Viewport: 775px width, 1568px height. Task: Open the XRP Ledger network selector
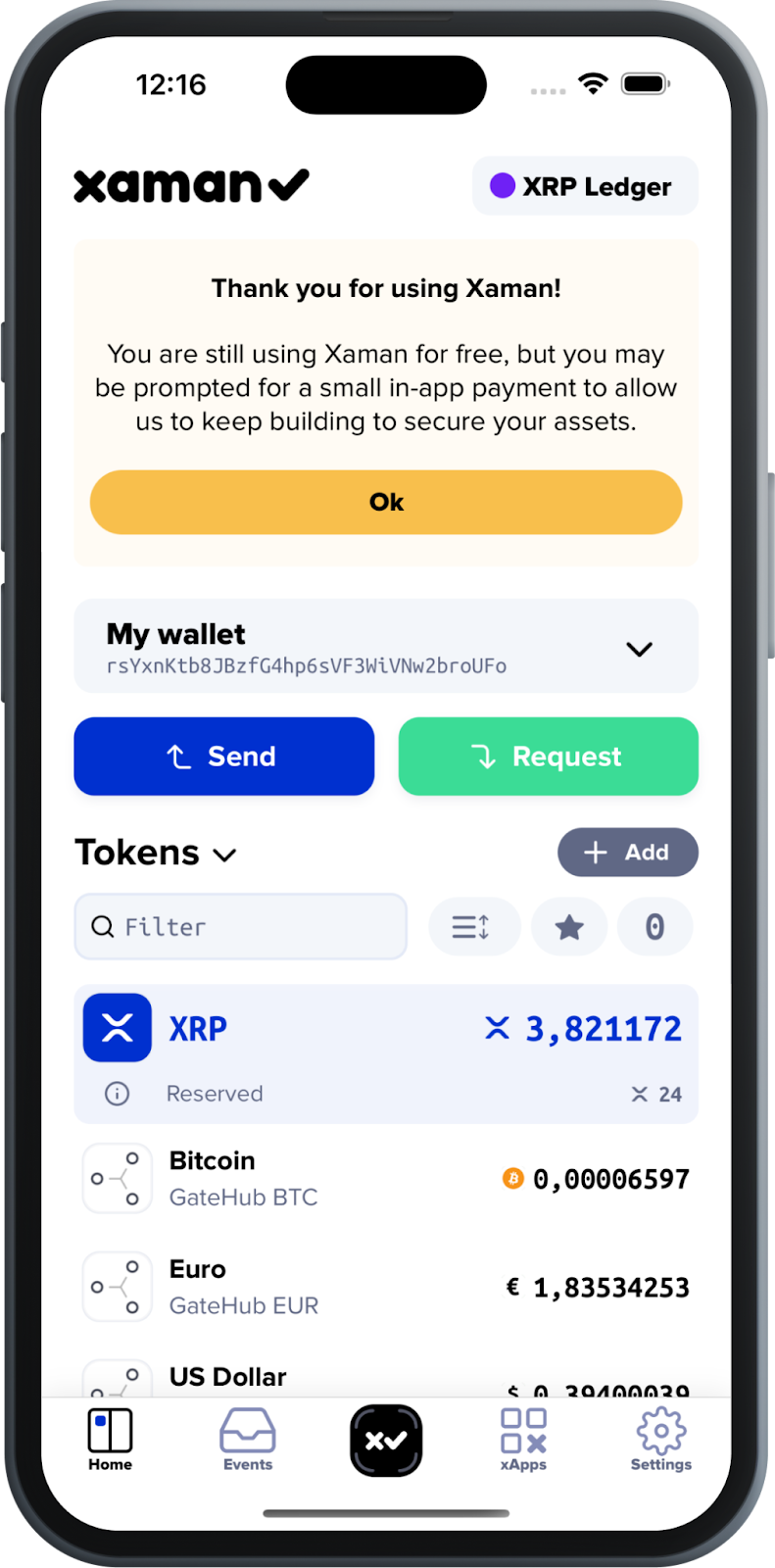[584, 186]
